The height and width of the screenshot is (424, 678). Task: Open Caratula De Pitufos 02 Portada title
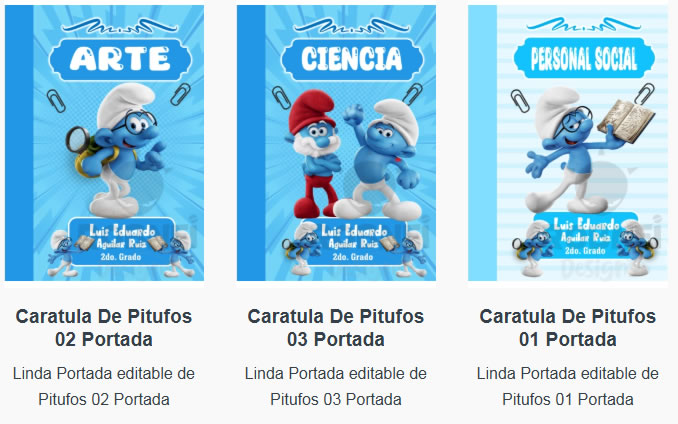click(x=104, y=328)
